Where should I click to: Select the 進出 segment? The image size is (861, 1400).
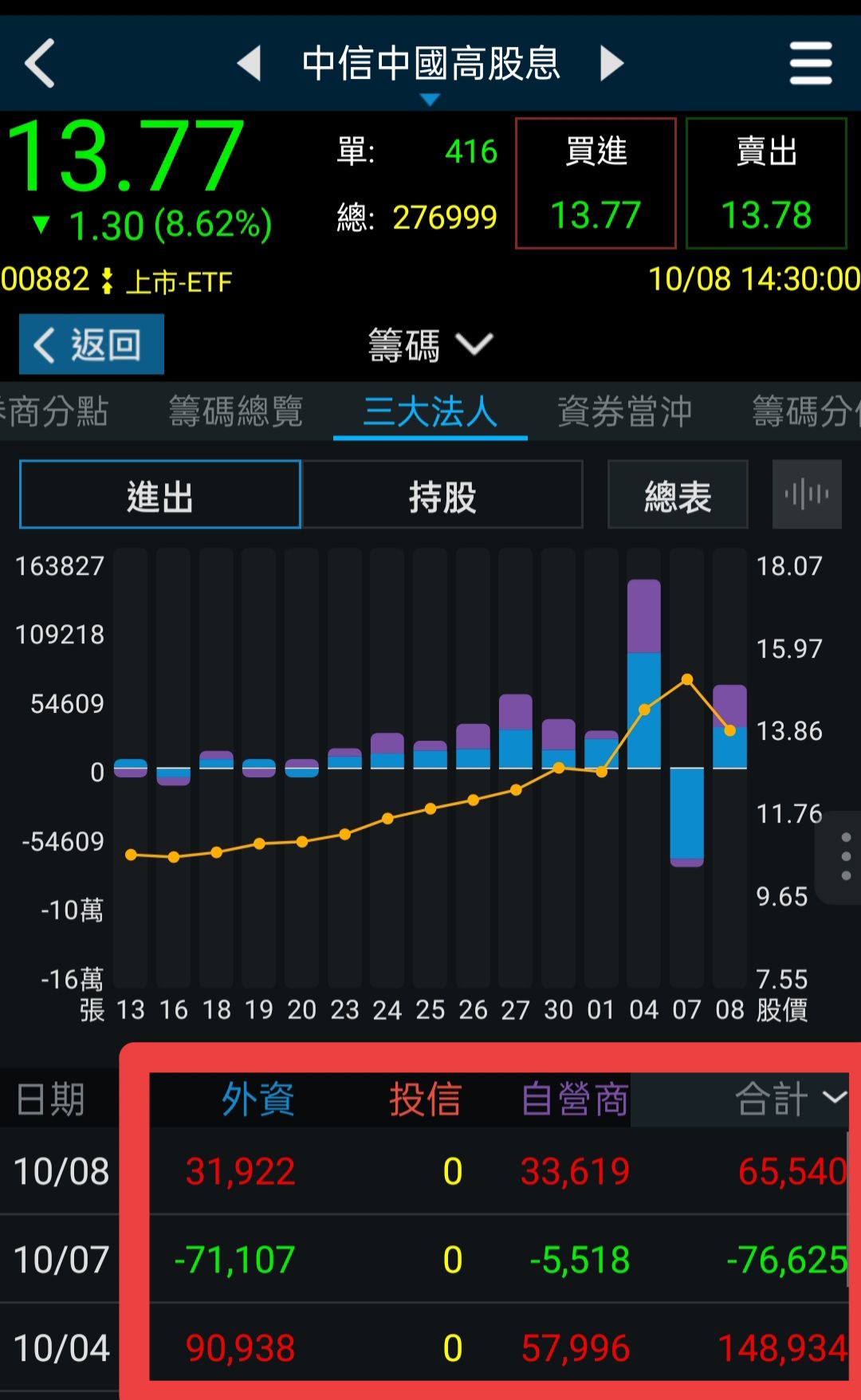click(x=160, y=495)
